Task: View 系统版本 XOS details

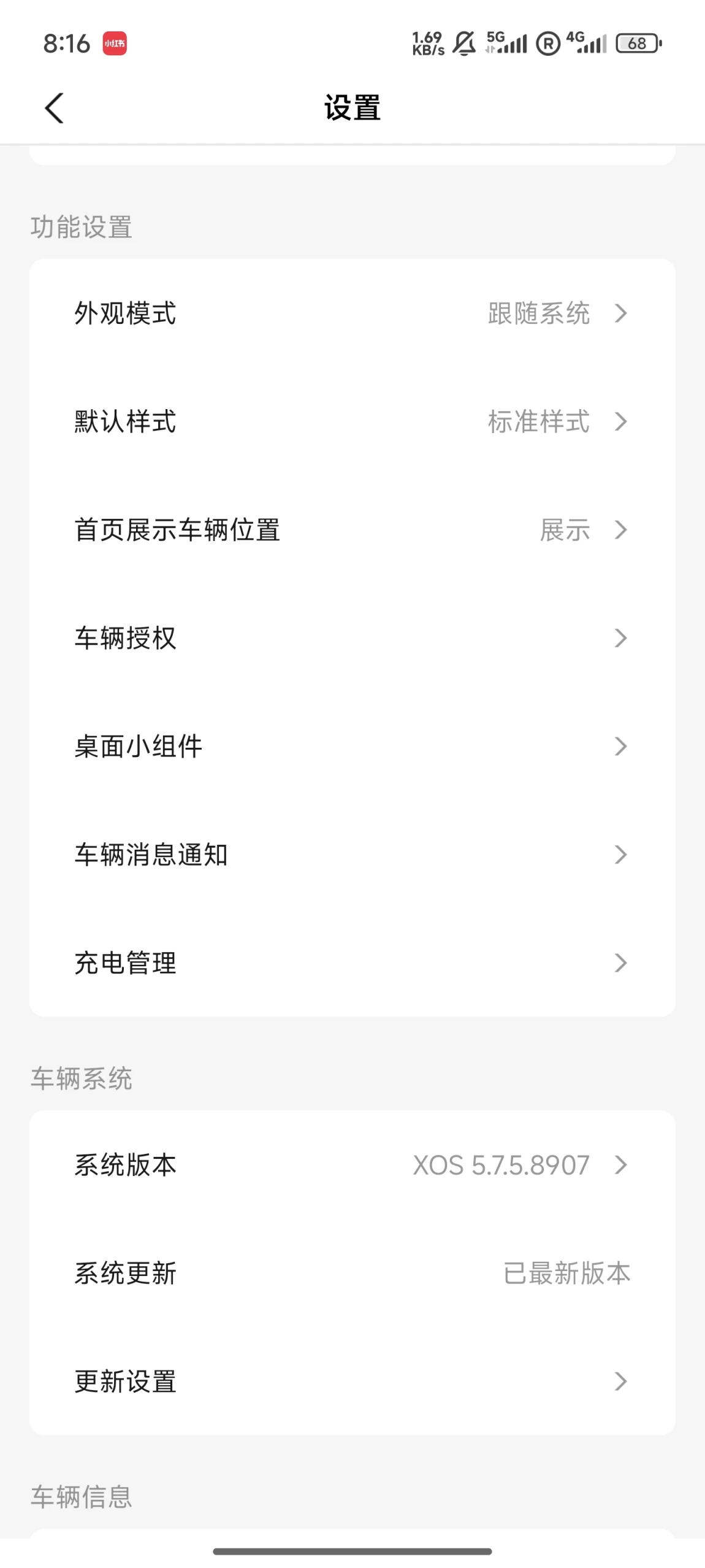Action: pyautogui.click(x=352, y=1164)
